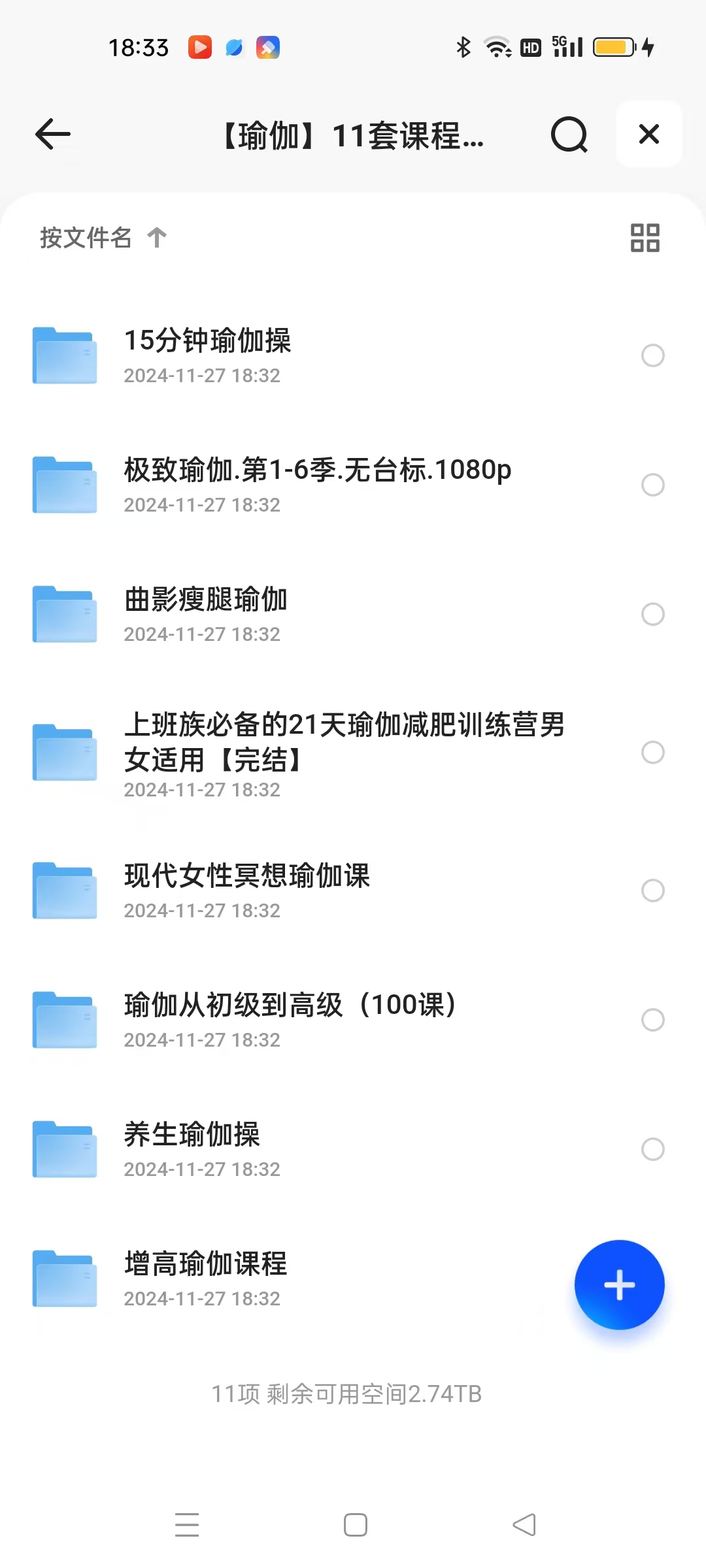Tap the search magnifier icon
Screen dimensions: 706x1568
click(x=569, y=135)
